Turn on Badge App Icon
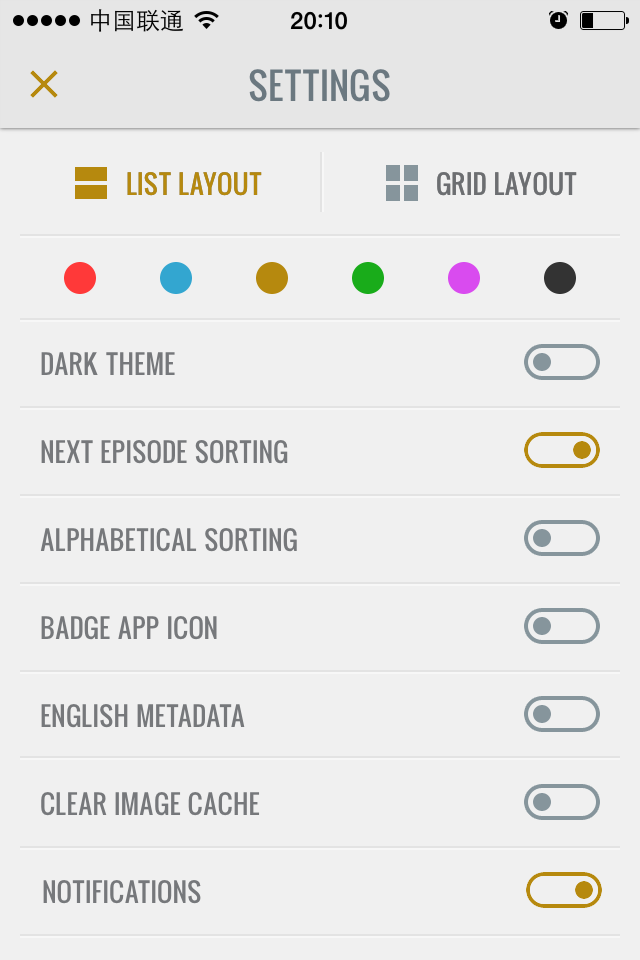This screenshot has height=960, width=640. [x=561, y=627]
